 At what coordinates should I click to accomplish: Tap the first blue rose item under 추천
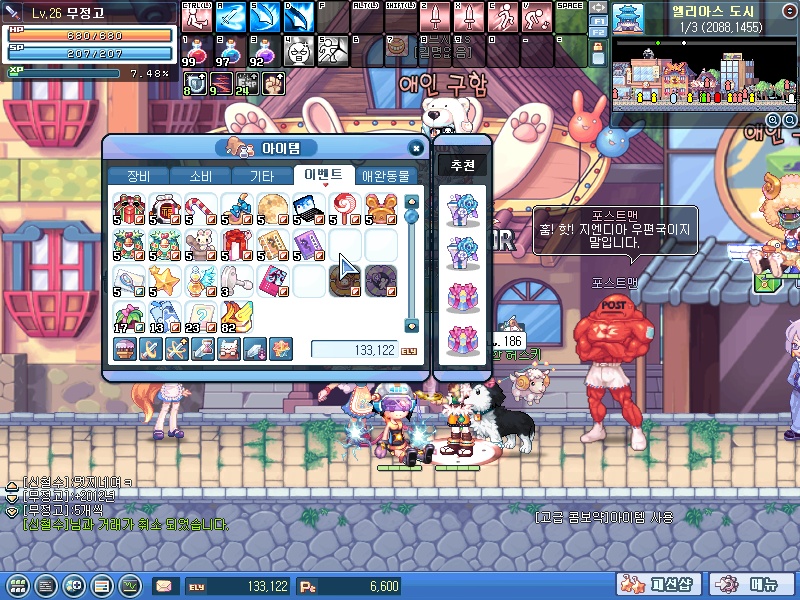461,207
